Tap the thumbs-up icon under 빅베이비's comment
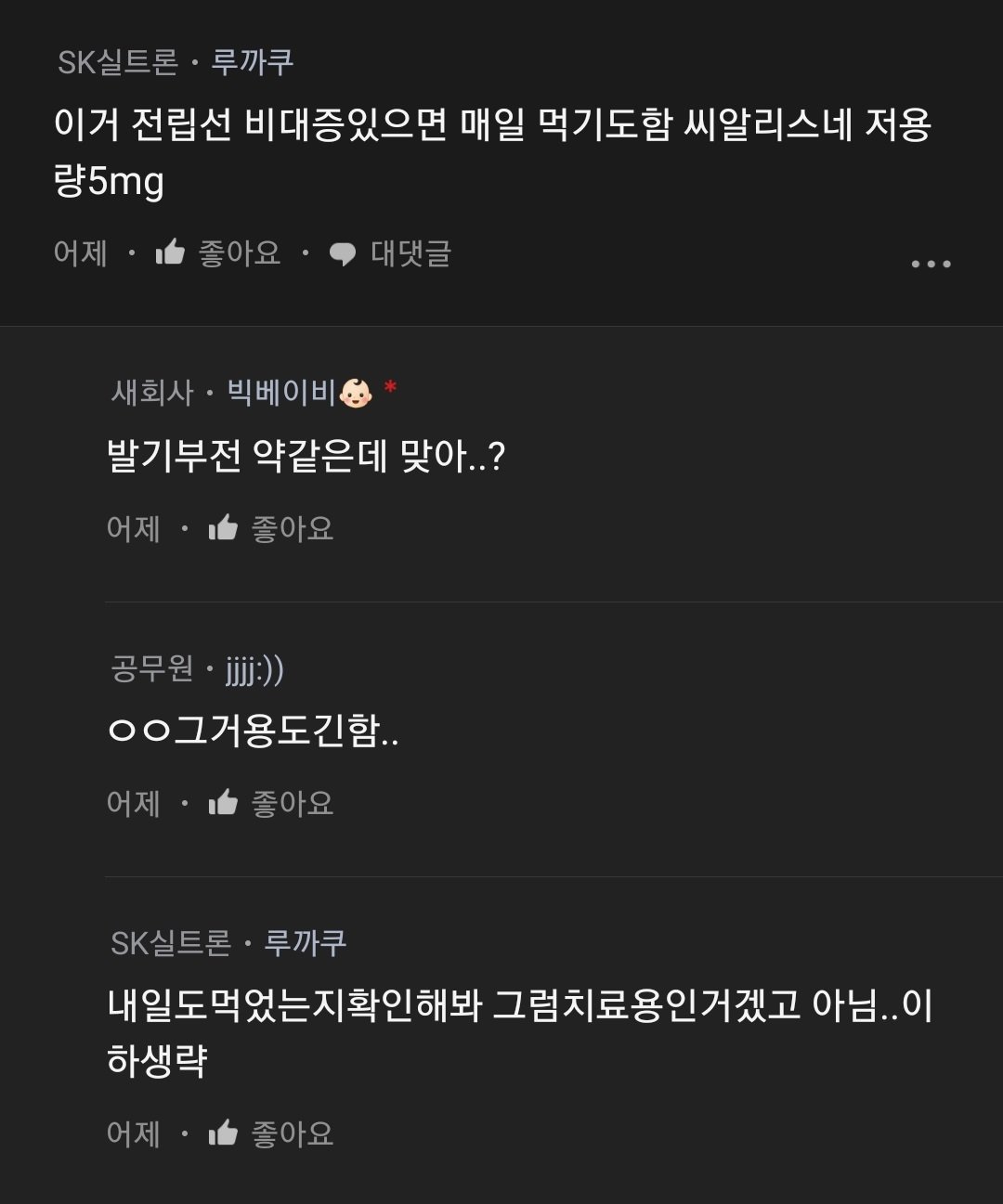Screen dimensions: 1003x1204 pyautogui.click(x=223, y=527)
